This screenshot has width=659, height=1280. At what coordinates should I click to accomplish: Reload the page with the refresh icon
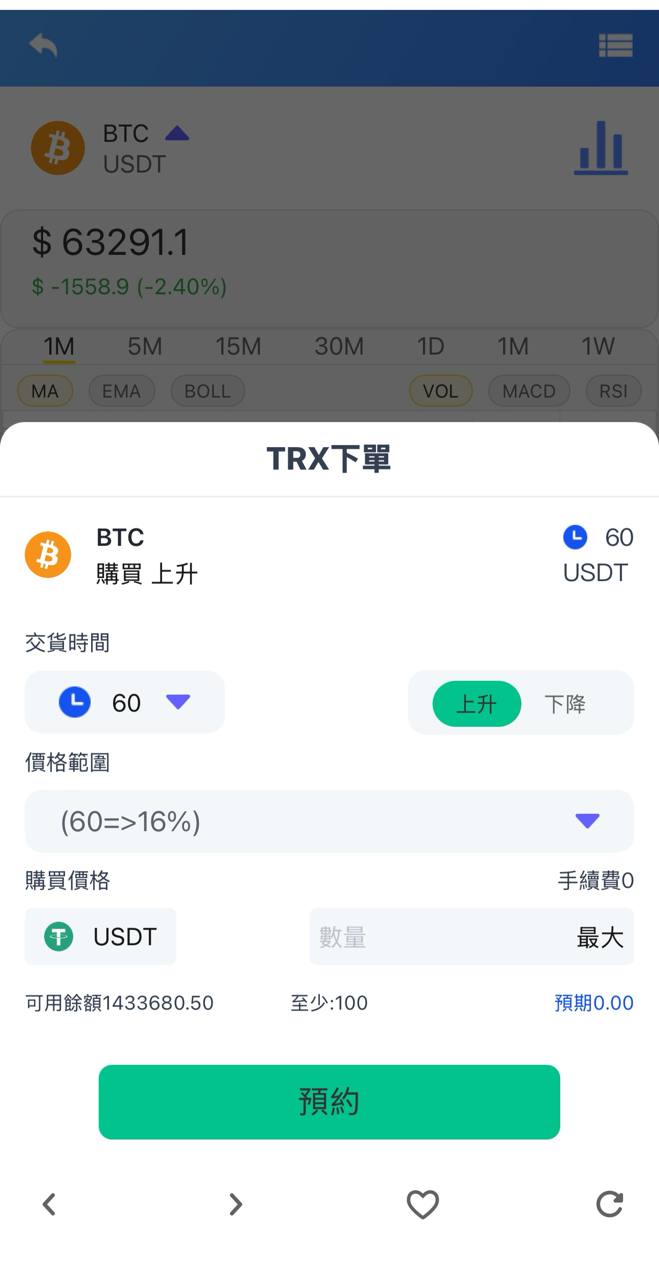click(609, 1204)
